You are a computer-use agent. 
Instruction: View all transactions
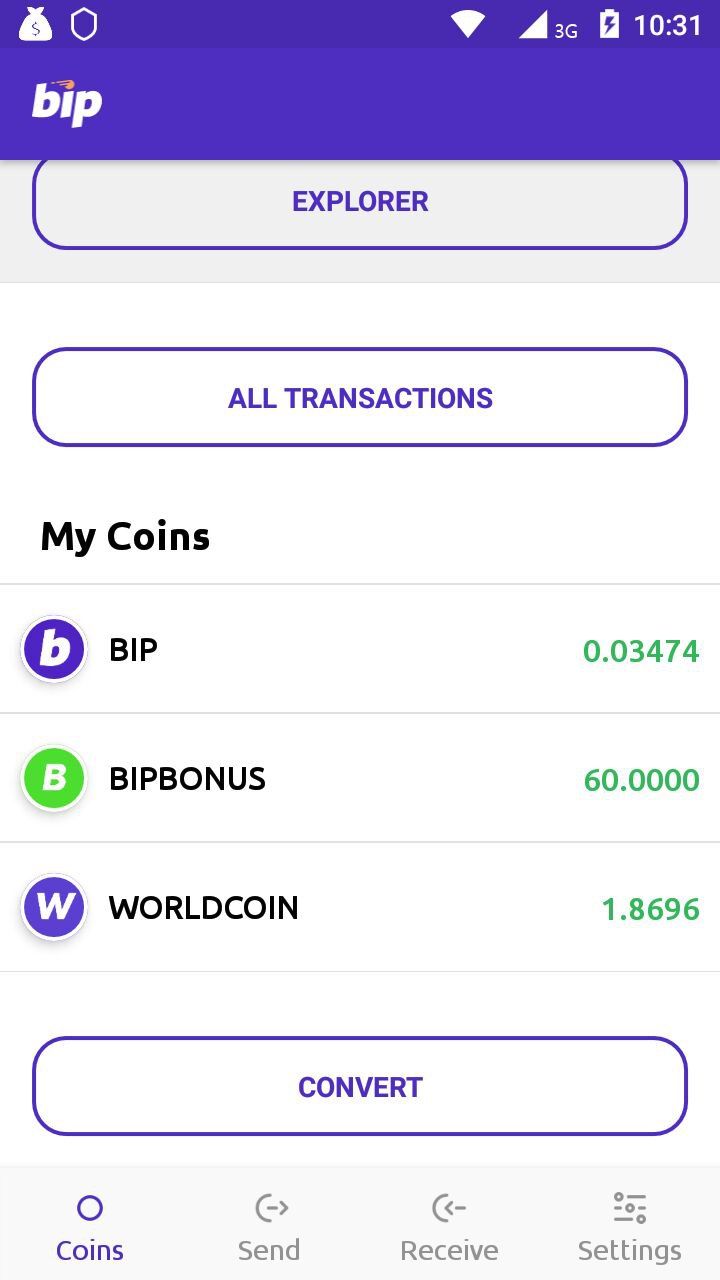click(360, 397)
